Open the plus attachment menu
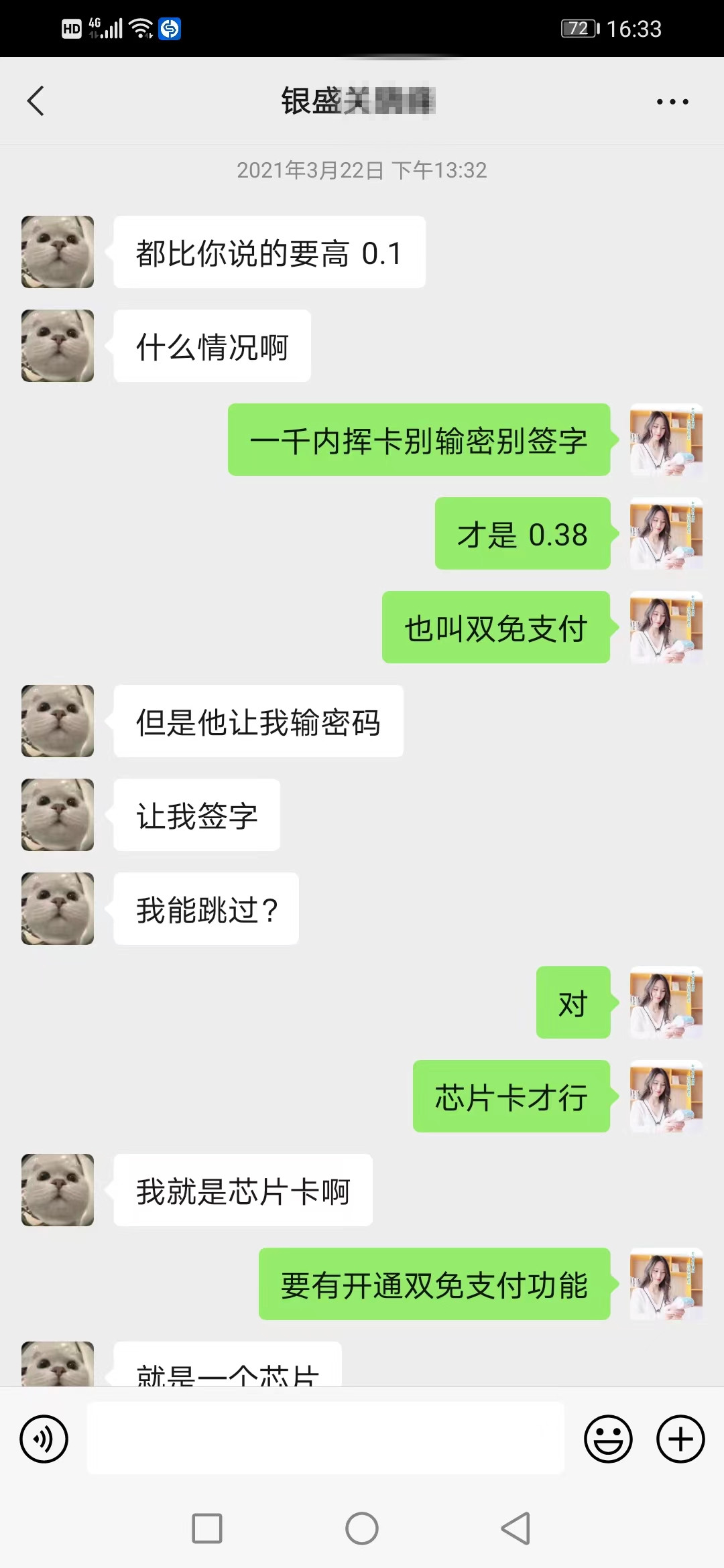This screenshot has width=724, height=1568. click(680, 1439)
